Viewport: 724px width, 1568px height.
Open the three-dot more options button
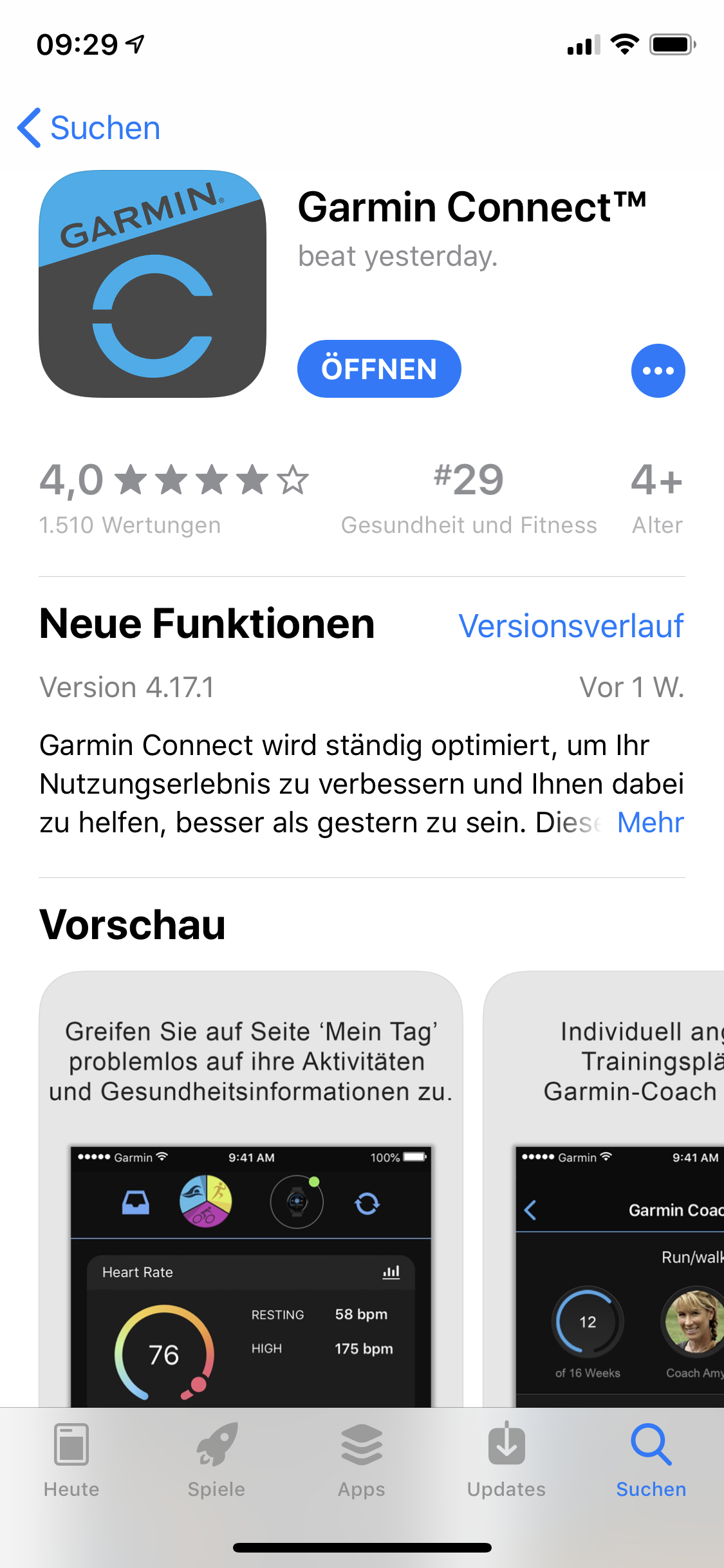(x=658, y=371)
